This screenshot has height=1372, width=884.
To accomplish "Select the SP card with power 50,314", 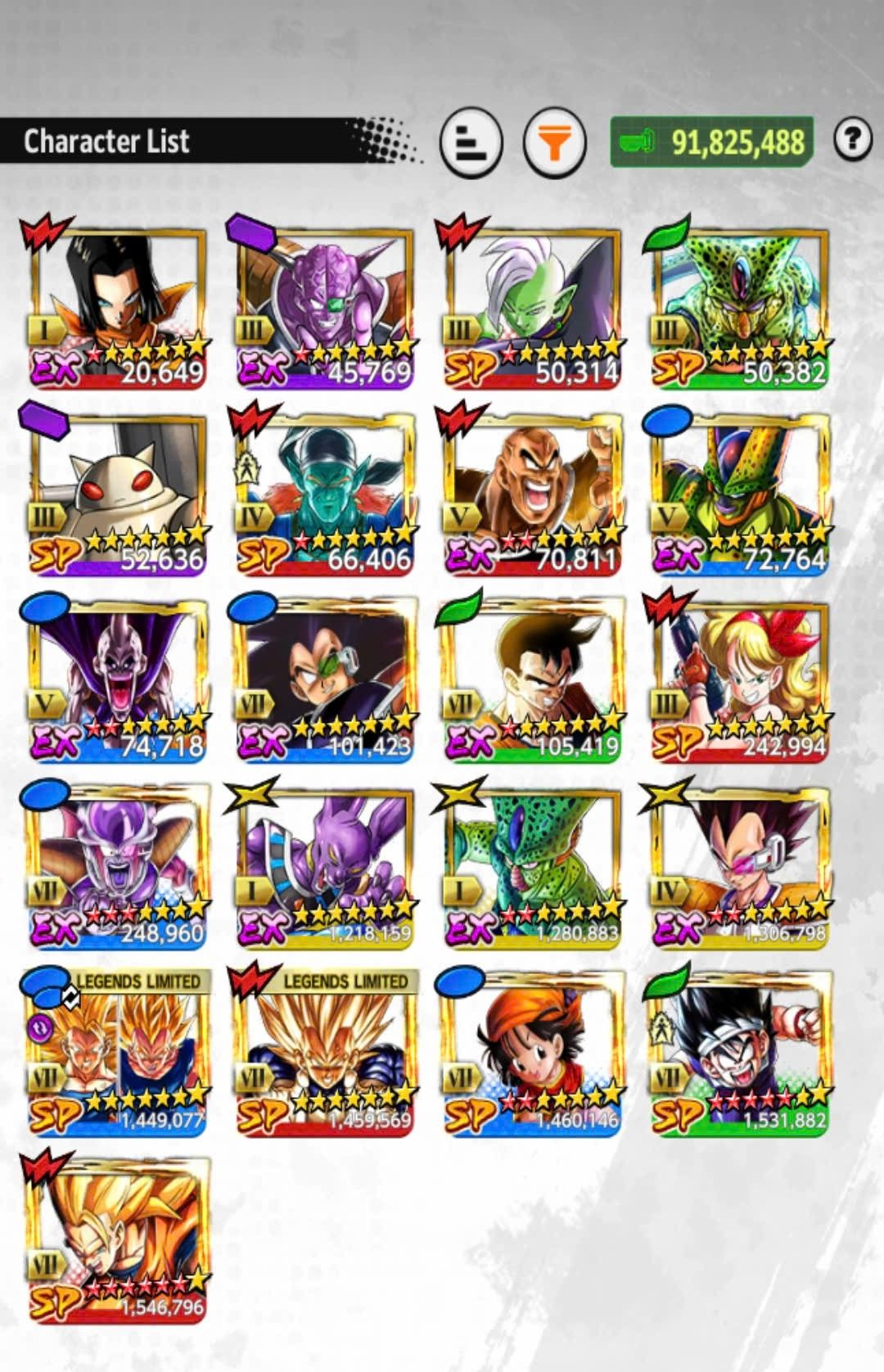I will [x=533, y=307].
